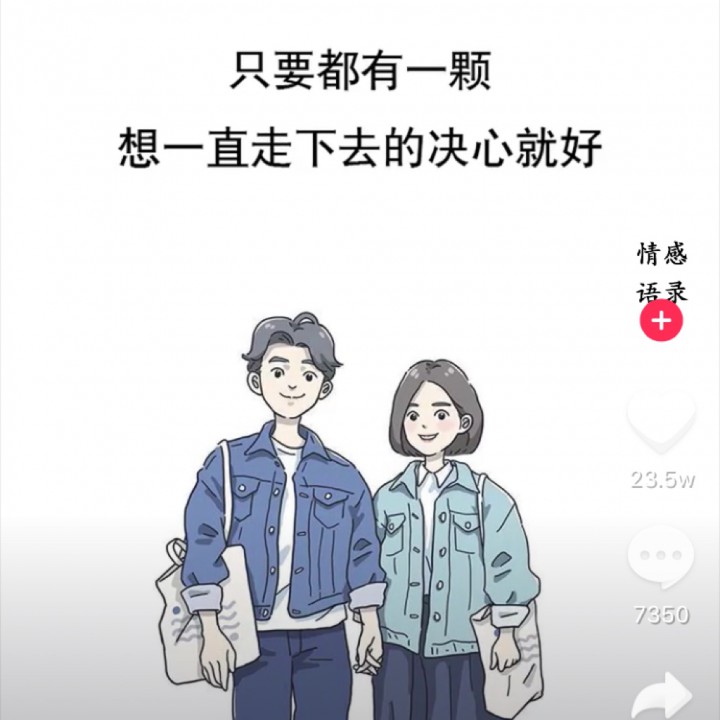This screenshot has height=720, width=720.
Task: Share this video using the arrow
Action: pos(662,692)
